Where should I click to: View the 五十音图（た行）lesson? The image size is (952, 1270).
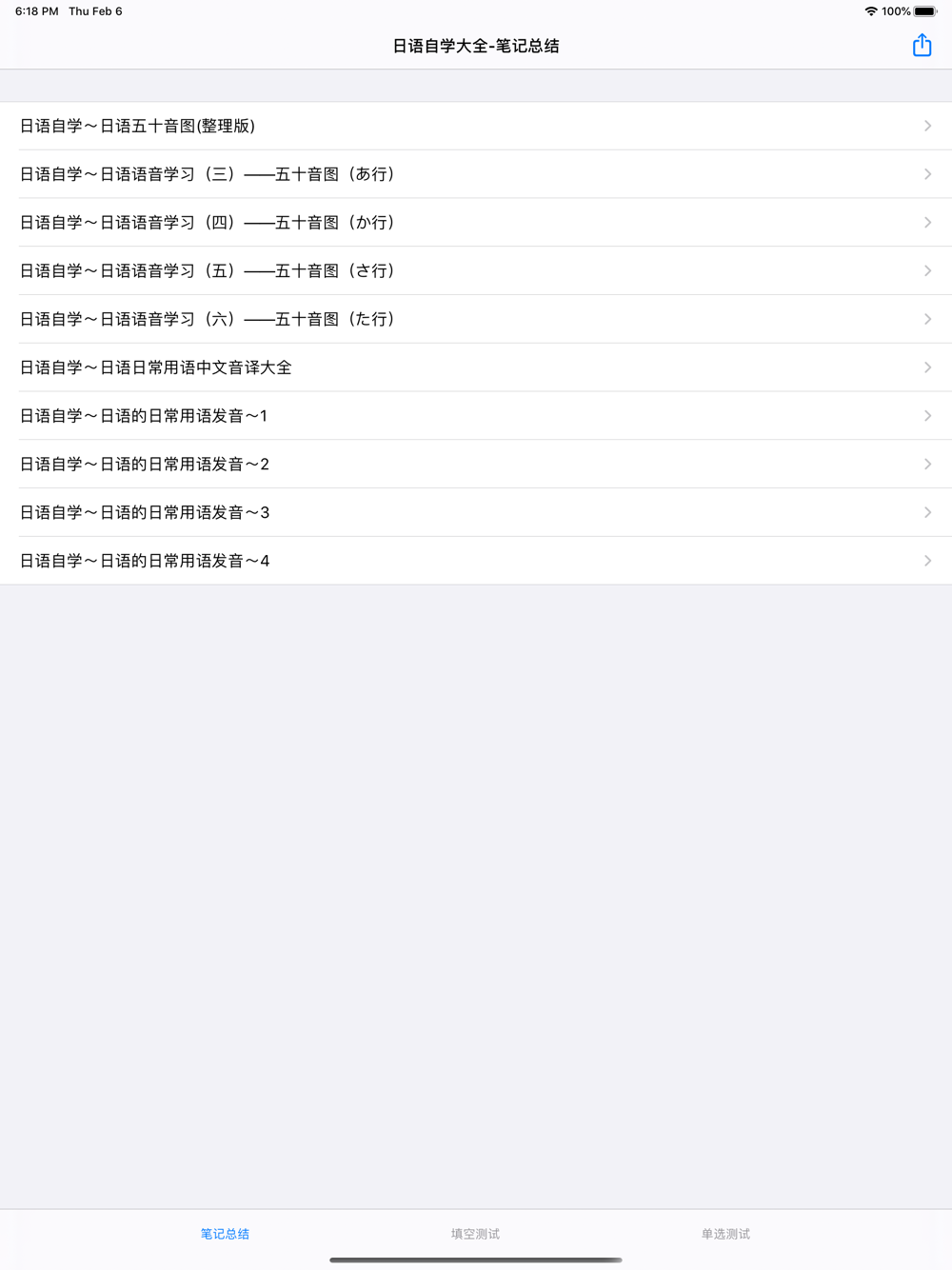[476, 319]
